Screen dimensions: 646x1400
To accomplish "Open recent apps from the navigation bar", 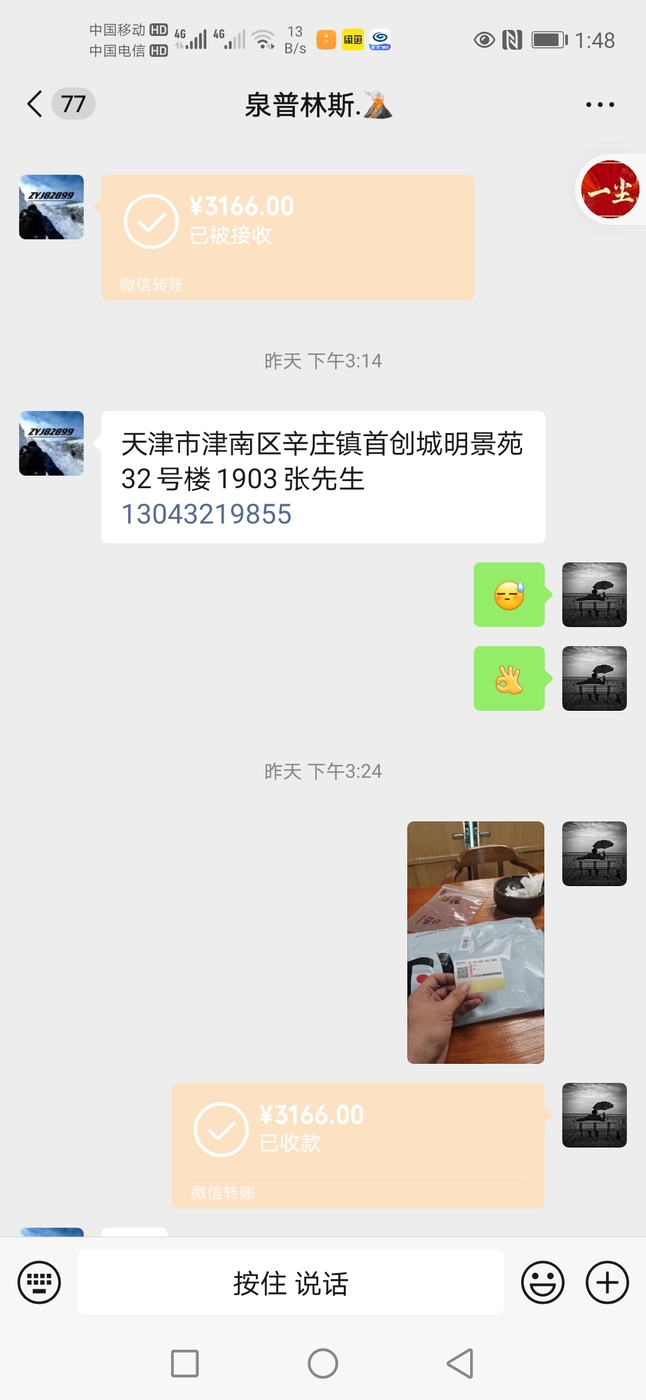I will (x=185, y=1363).
